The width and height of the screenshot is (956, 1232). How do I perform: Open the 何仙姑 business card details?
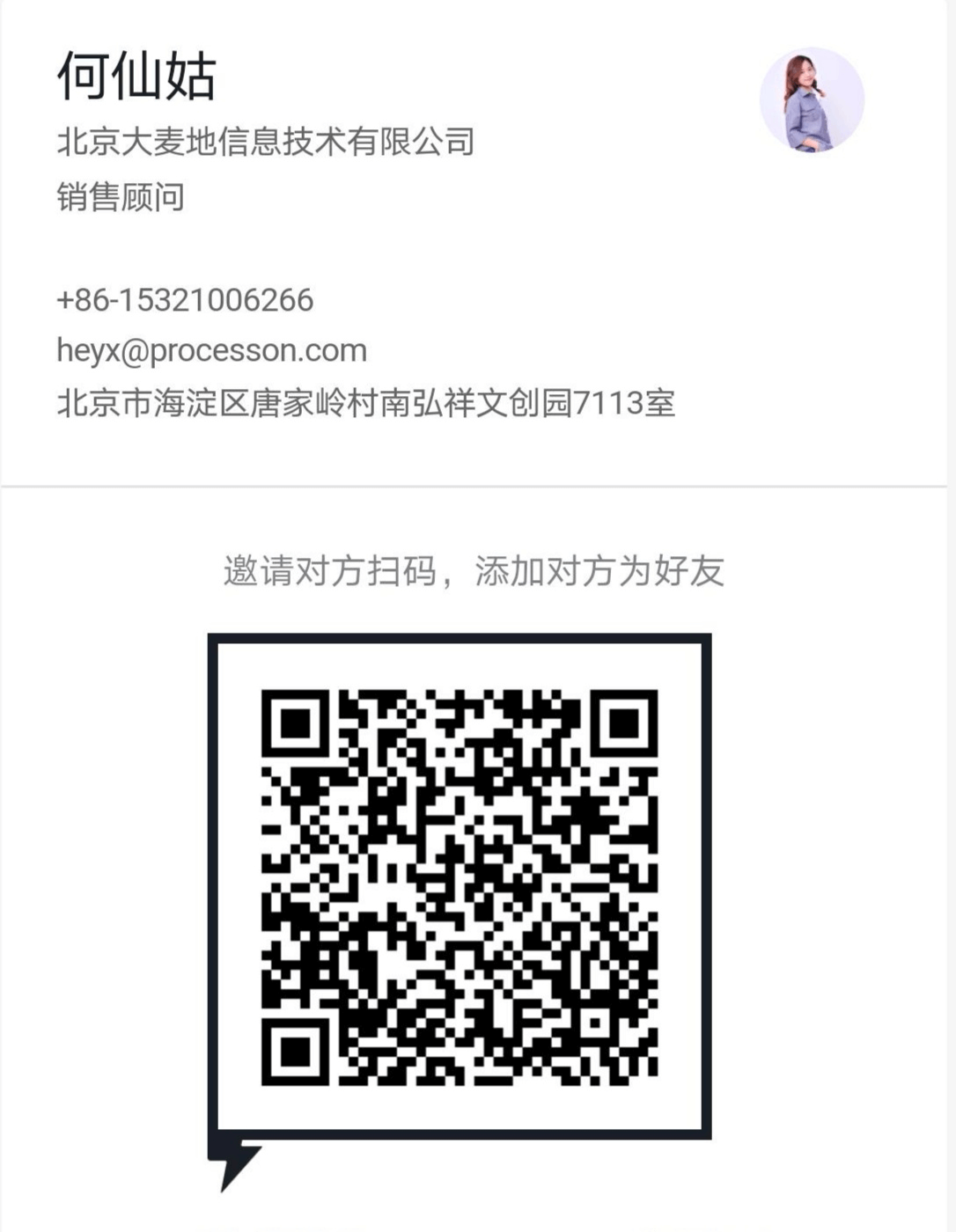coord(137,76)
